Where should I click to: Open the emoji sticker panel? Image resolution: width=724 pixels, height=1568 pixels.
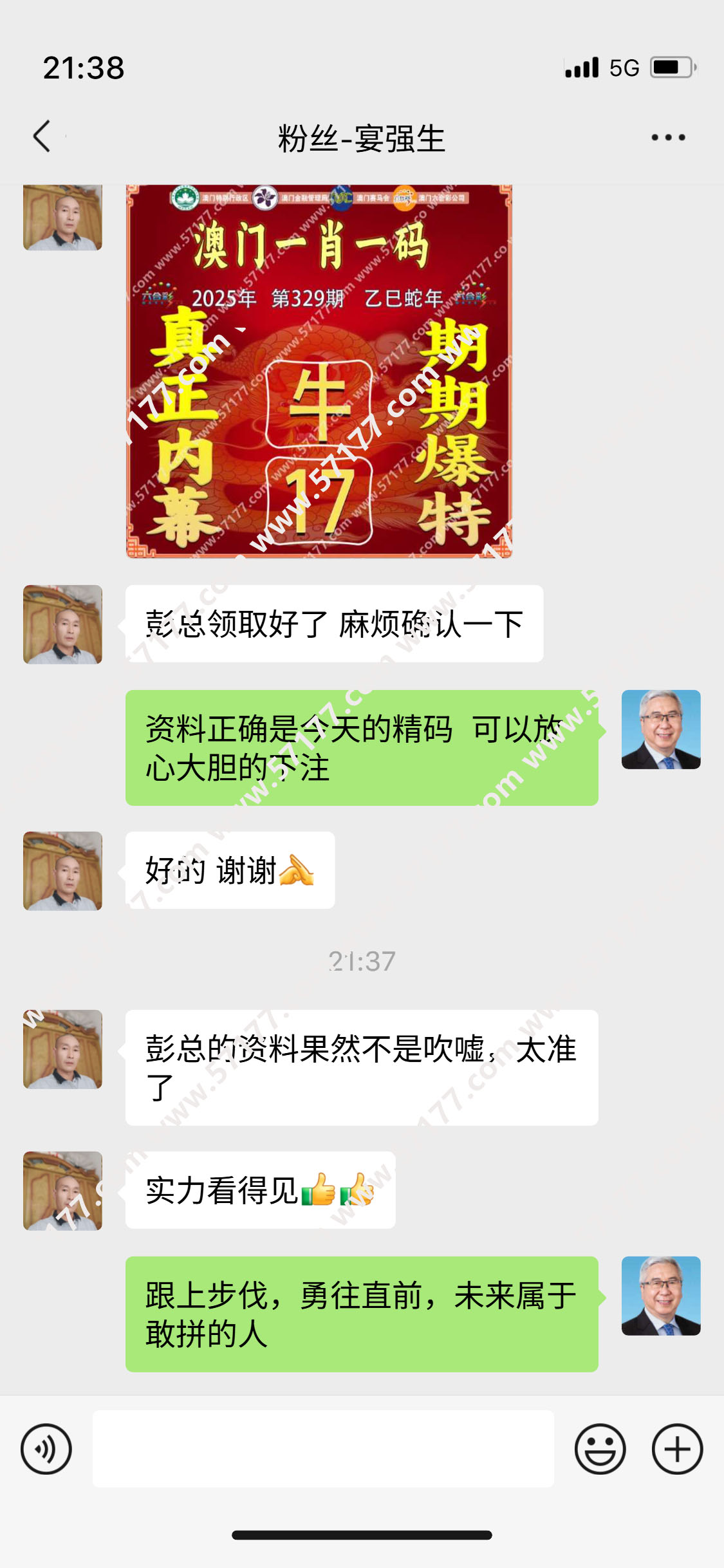600,1449
